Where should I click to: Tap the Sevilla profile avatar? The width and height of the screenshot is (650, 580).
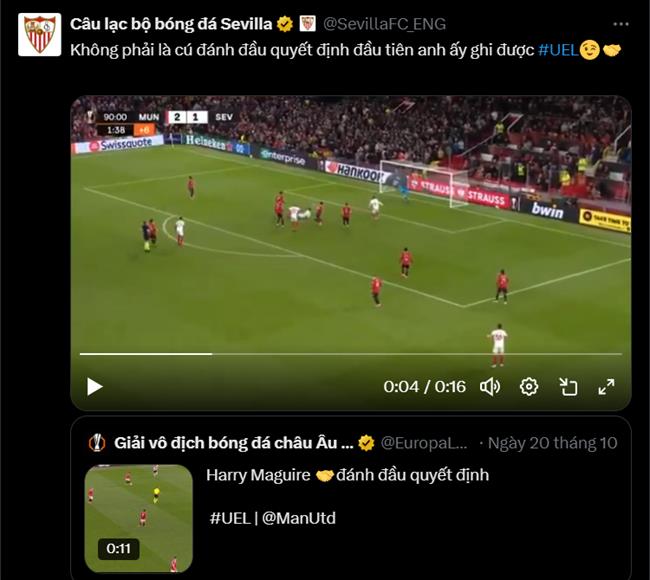pos(40,34)
